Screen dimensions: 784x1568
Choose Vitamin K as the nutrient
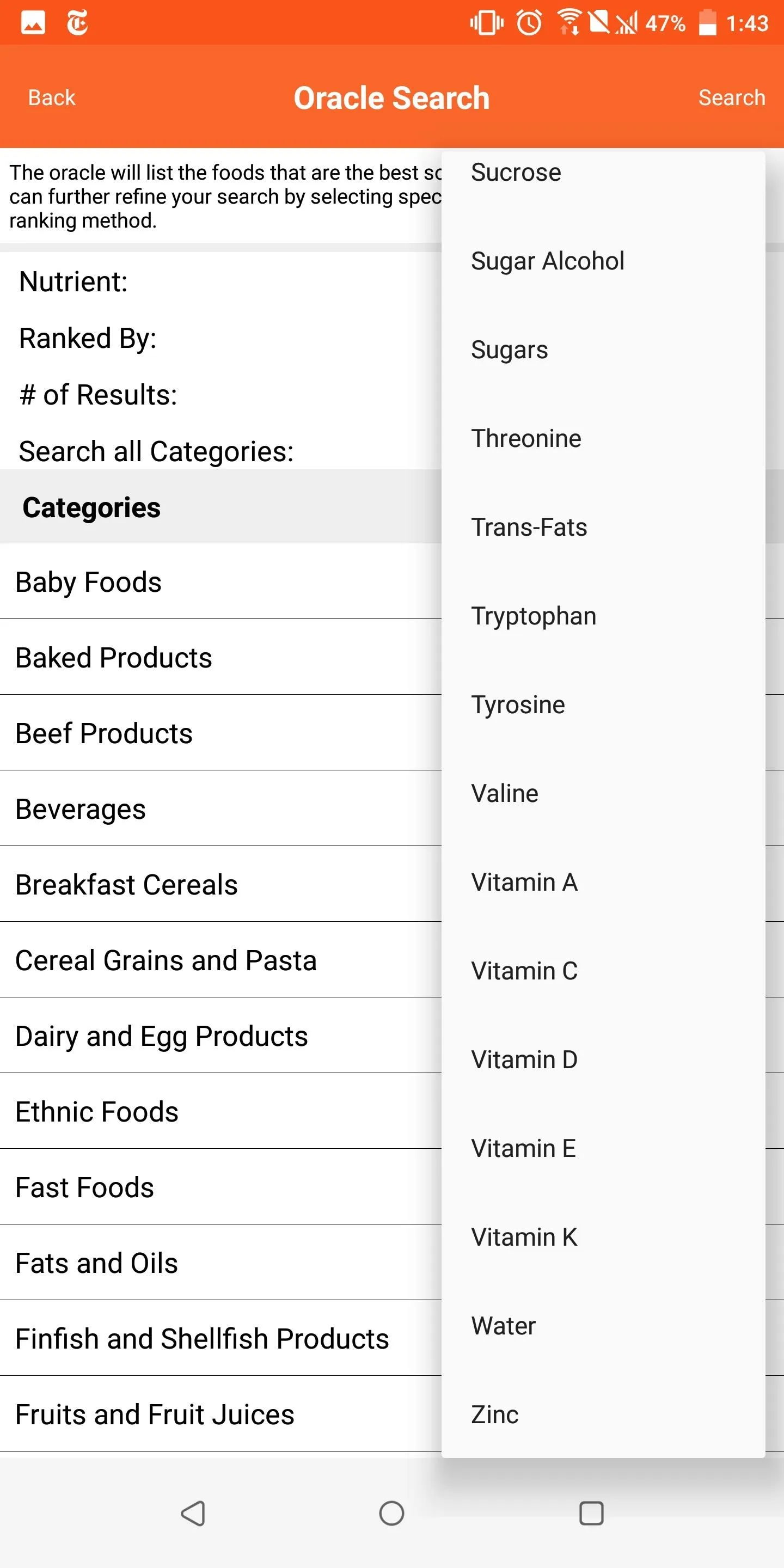click(603, 1238)
